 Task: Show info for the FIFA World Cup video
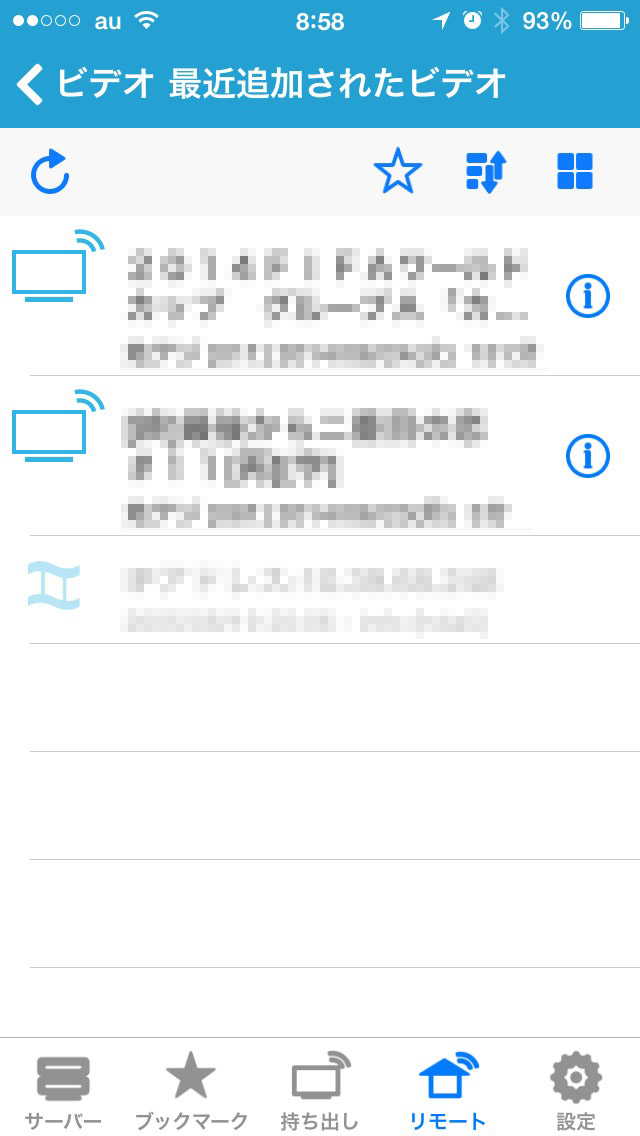pos(587,296)
